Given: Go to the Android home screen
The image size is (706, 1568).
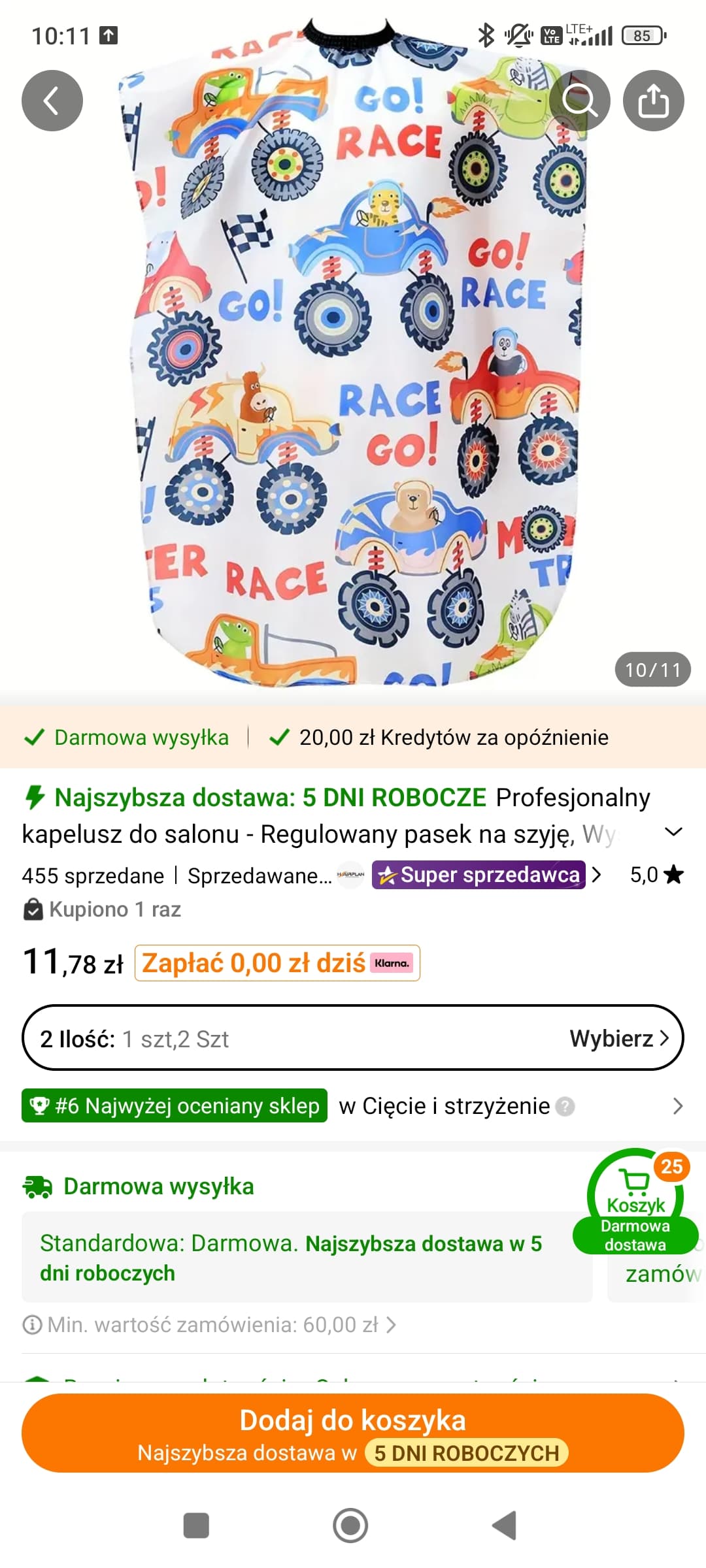Looking at the screenshot, I should click(350, 1526).
